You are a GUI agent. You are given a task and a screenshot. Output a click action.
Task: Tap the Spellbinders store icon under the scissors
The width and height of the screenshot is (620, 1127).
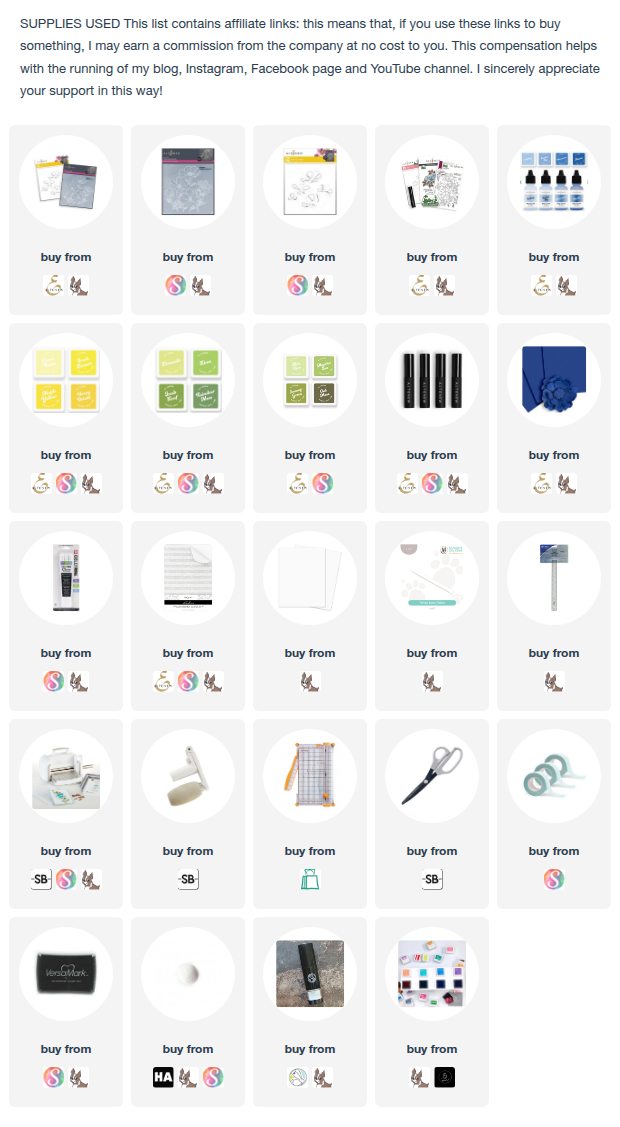tap(432, 880)
